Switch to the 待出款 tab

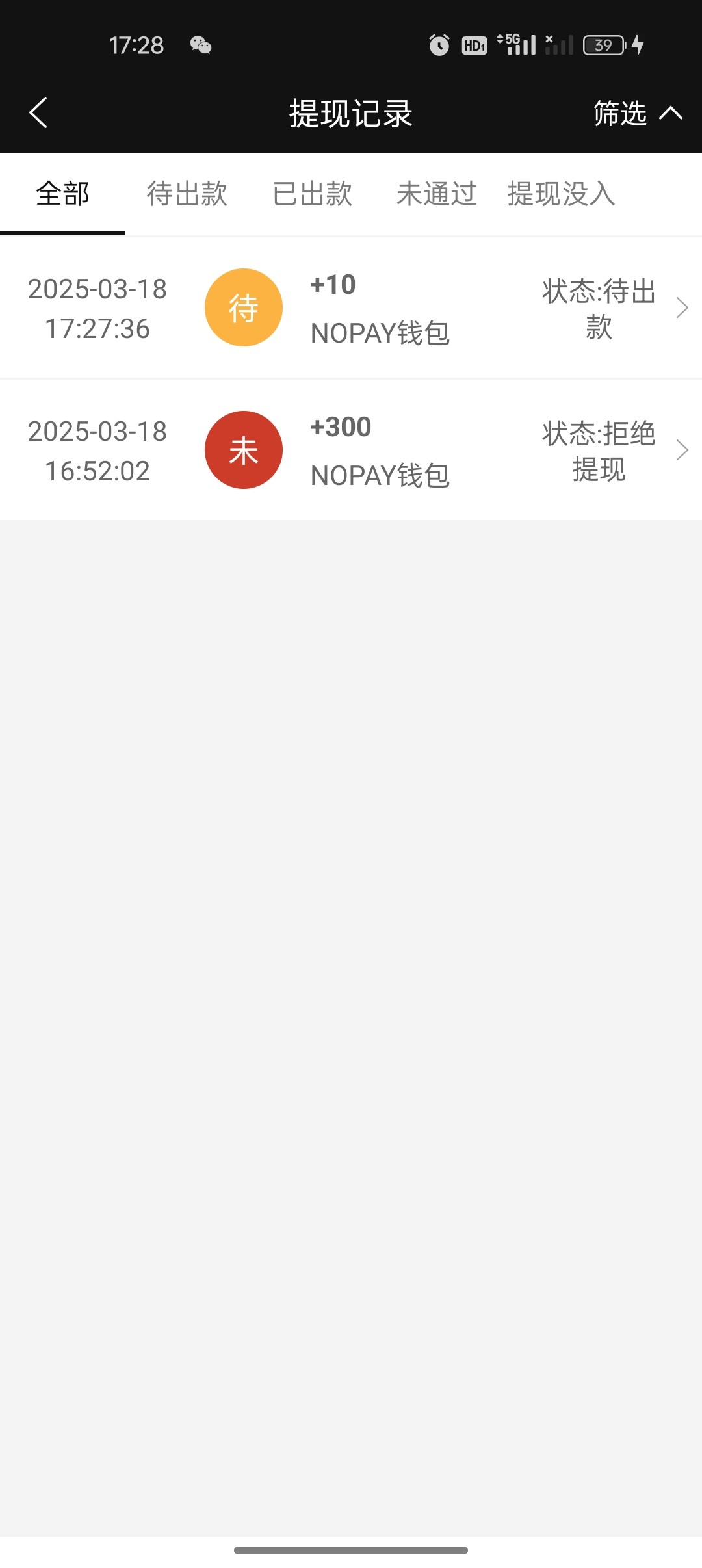click(x=187, y=194)
